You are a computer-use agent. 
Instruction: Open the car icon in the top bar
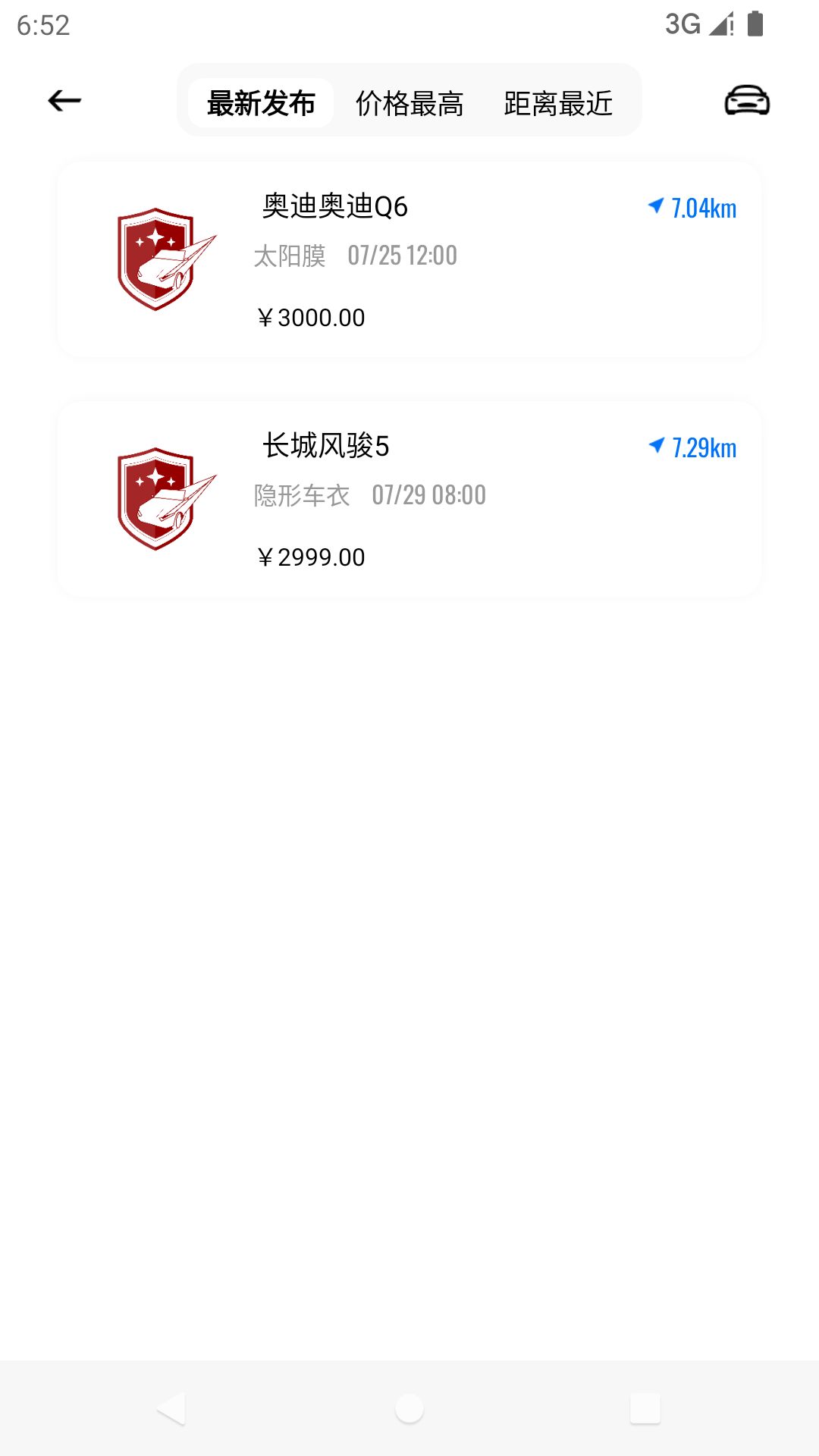point(747,101)
